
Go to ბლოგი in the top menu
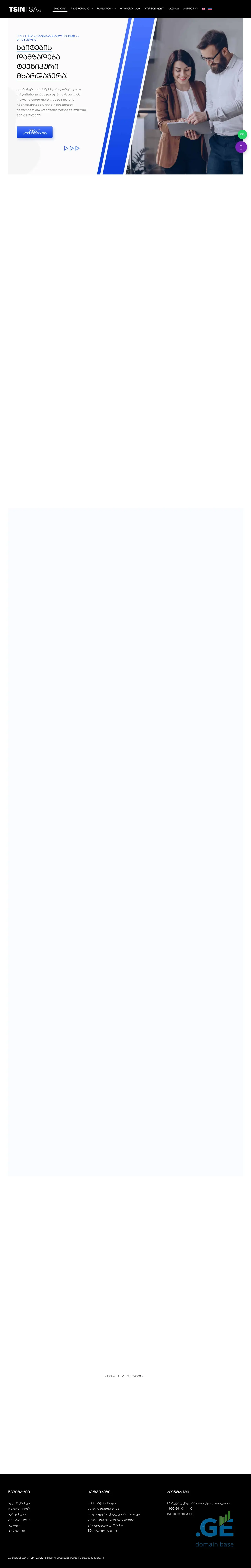[x=174, y=8]
